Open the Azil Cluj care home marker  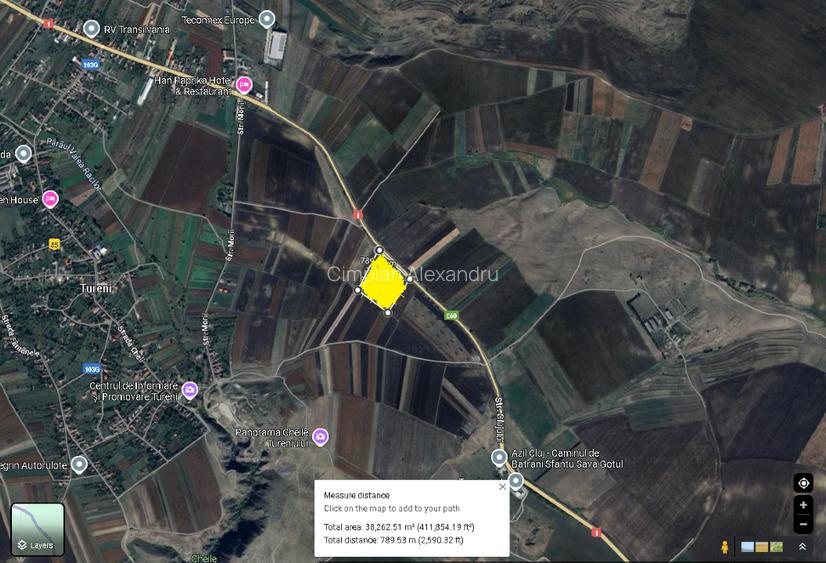[500, 458]
